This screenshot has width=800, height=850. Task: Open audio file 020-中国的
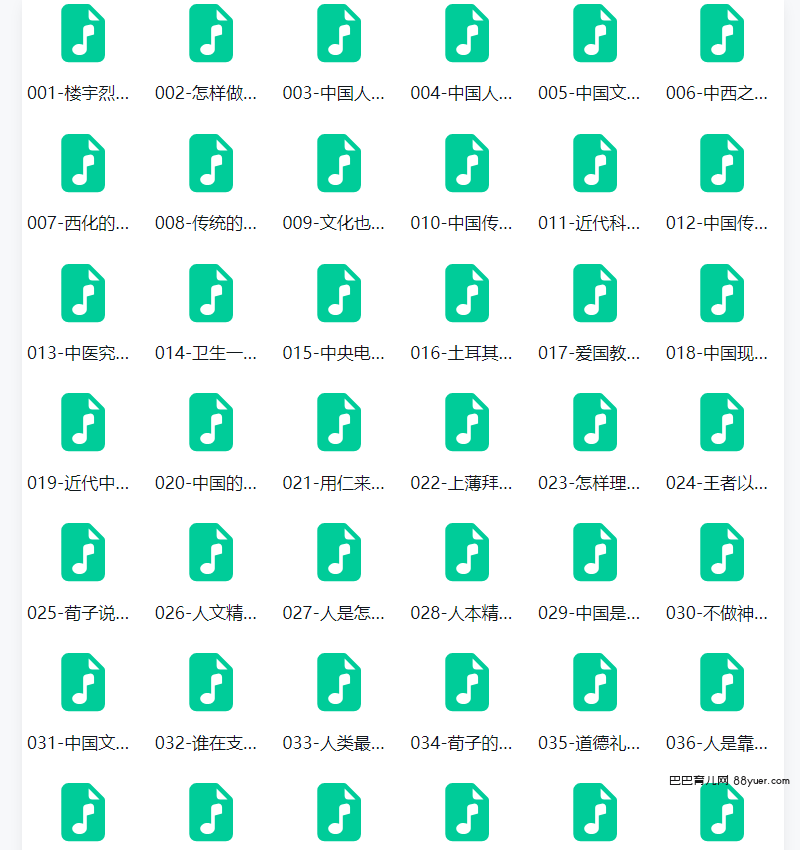(x=211, y=422)
